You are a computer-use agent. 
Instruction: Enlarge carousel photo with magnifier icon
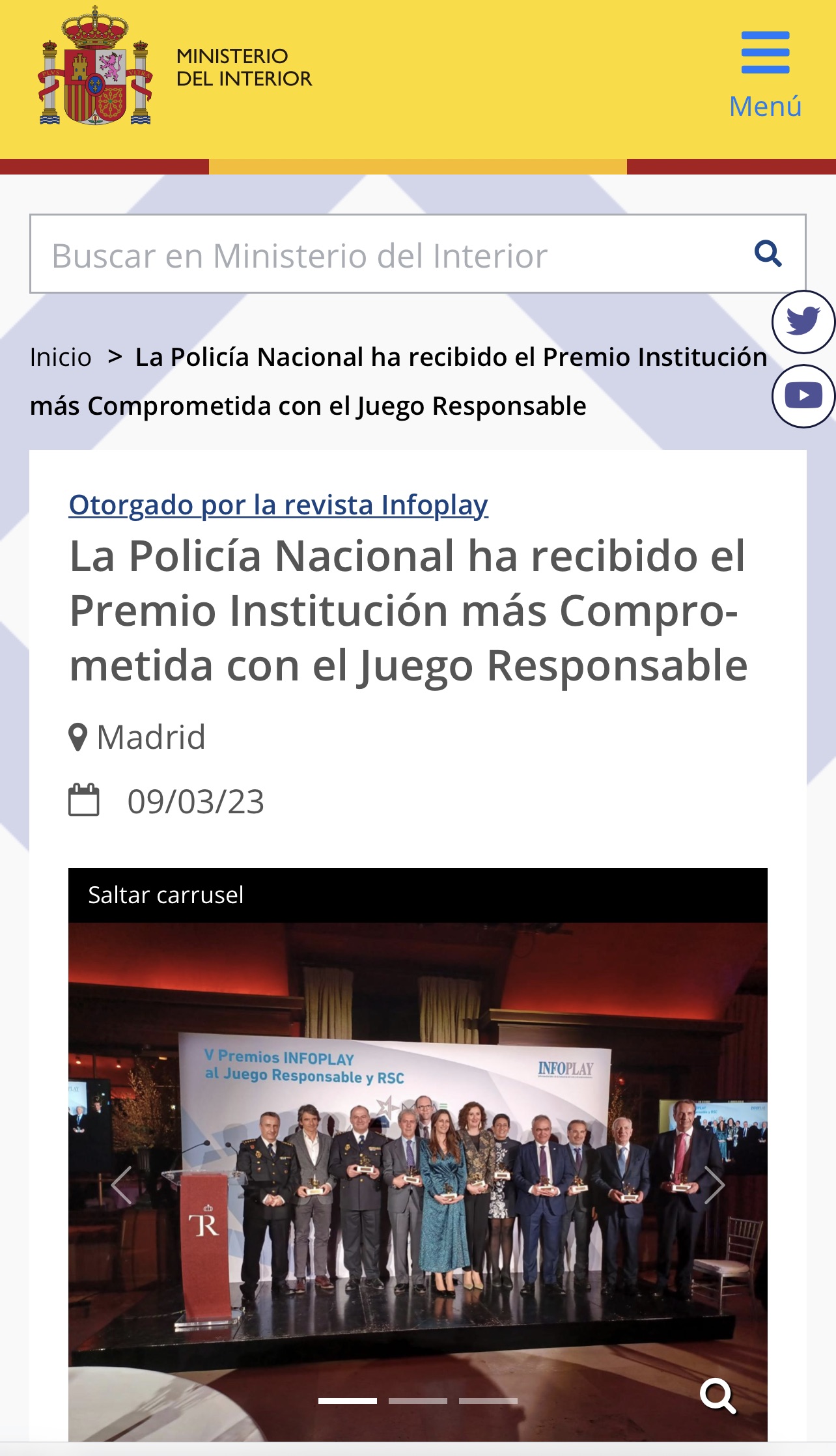point(718,1396)
